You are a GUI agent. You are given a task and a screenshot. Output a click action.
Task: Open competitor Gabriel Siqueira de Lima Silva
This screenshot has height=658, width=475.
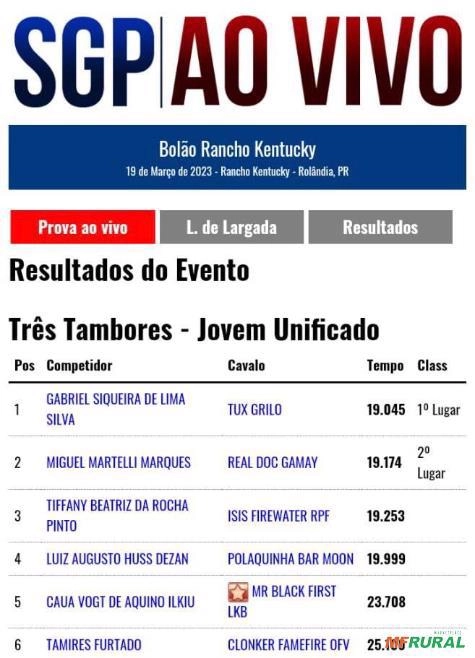pos(116,409)
